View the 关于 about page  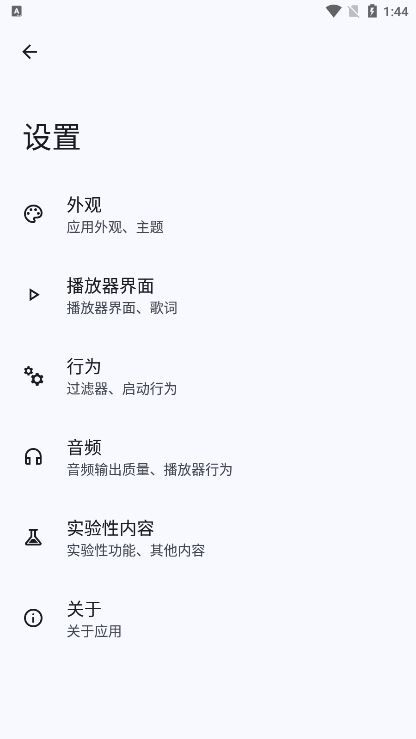208,618
